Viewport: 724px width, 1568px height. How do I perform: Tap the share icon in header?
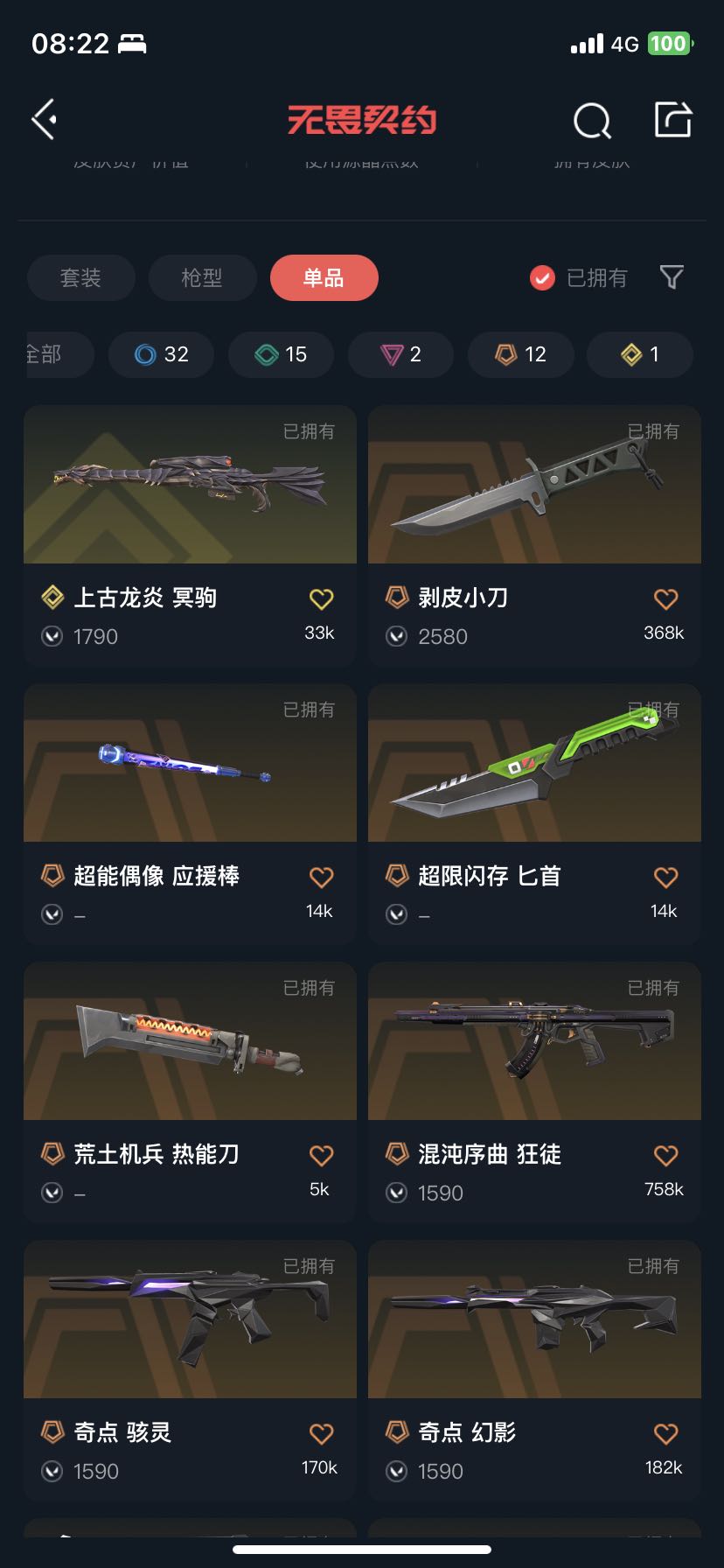(673, 120)
